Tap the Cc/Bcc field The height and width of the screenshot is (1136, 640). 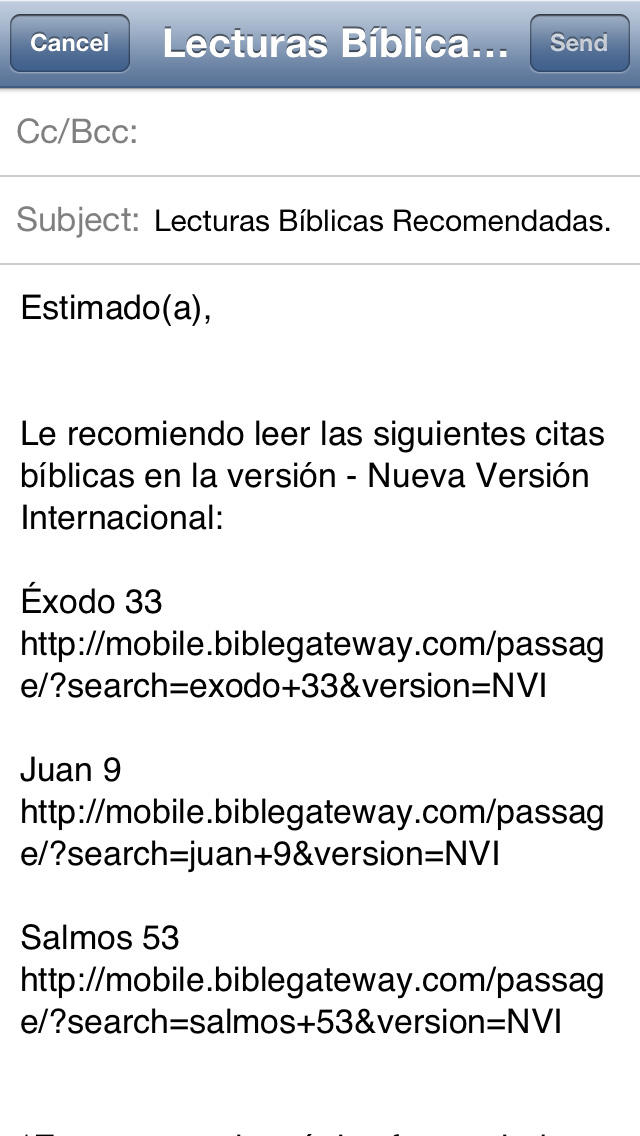320,133
